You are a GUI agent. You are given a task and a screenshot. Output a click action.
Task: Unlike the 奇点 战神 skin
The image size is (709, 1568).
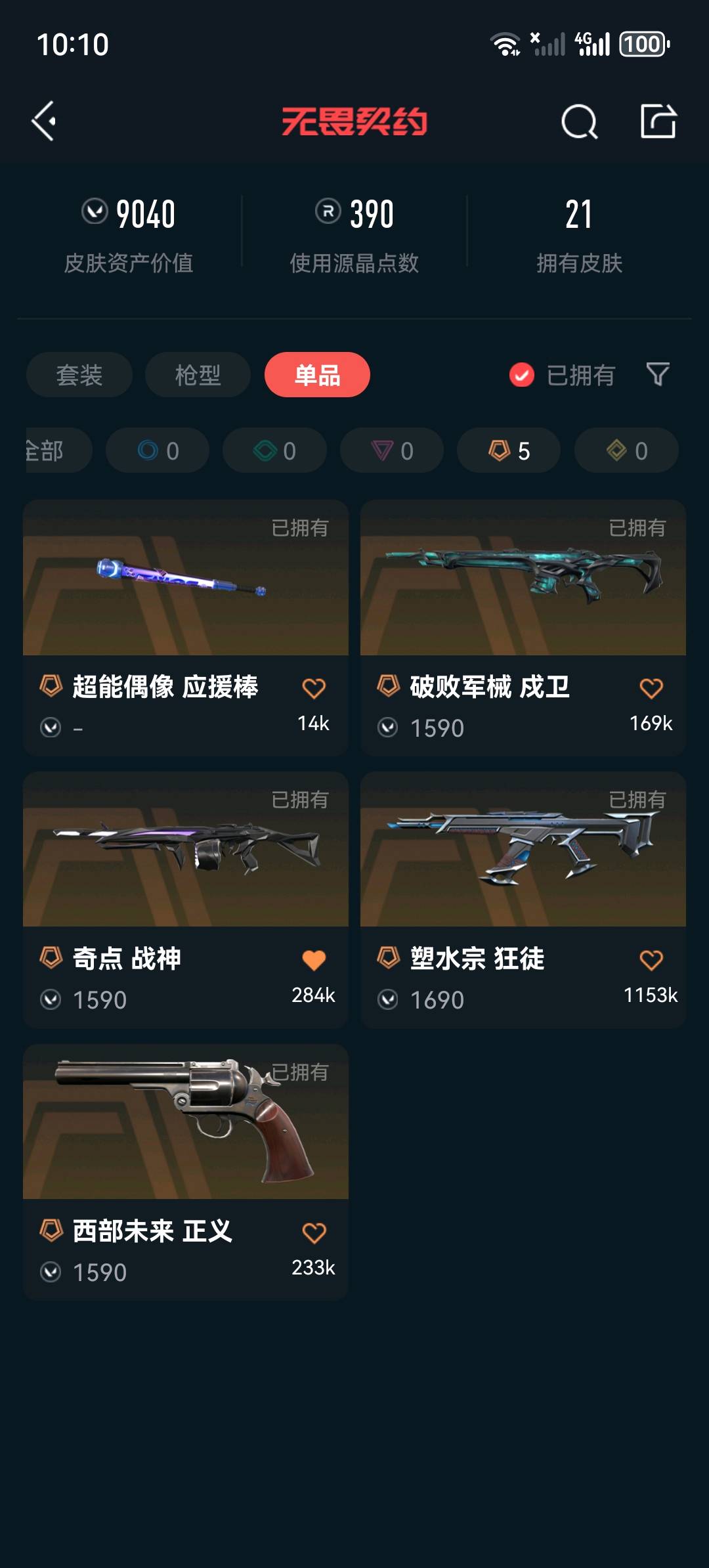(314, 960)
